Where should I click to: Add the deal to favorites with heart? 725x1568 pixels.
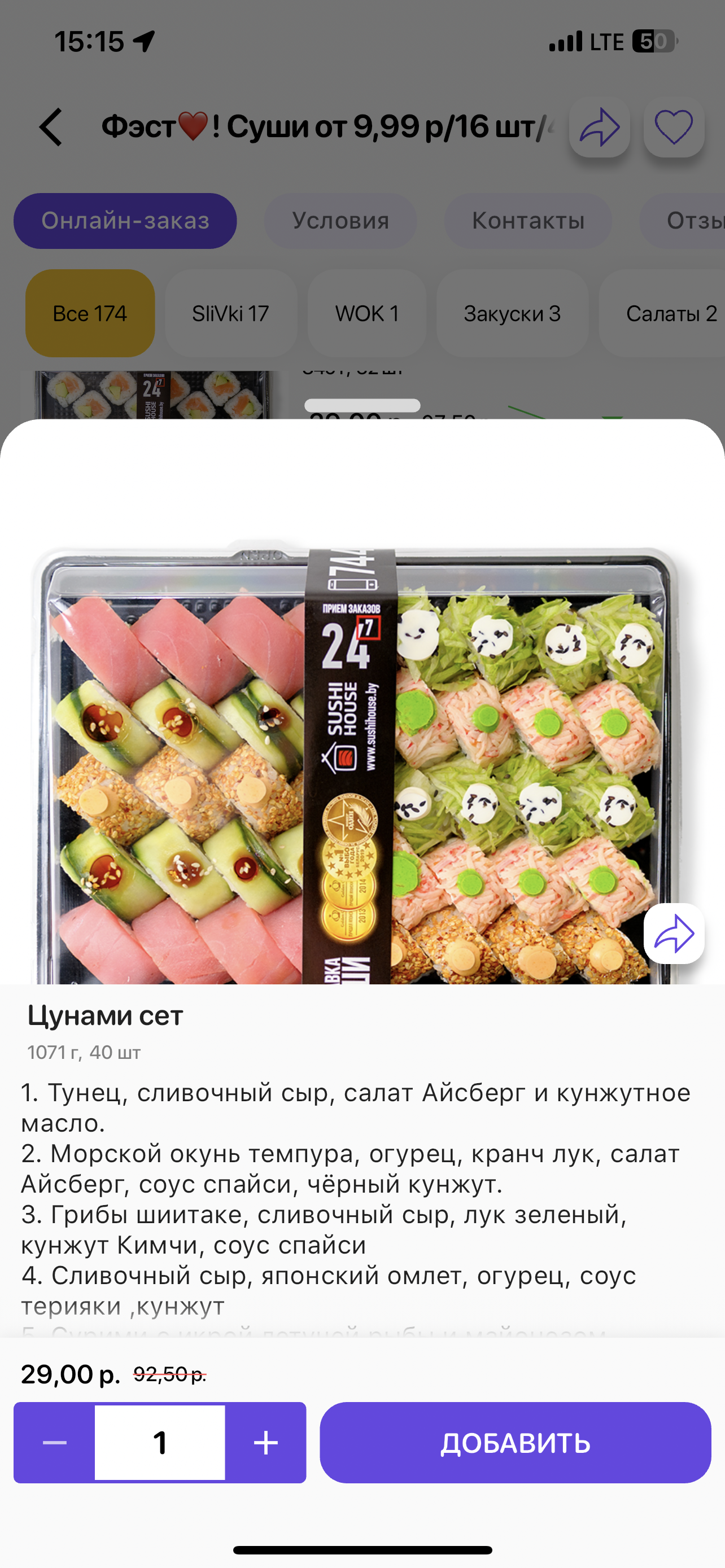[673, 127]
